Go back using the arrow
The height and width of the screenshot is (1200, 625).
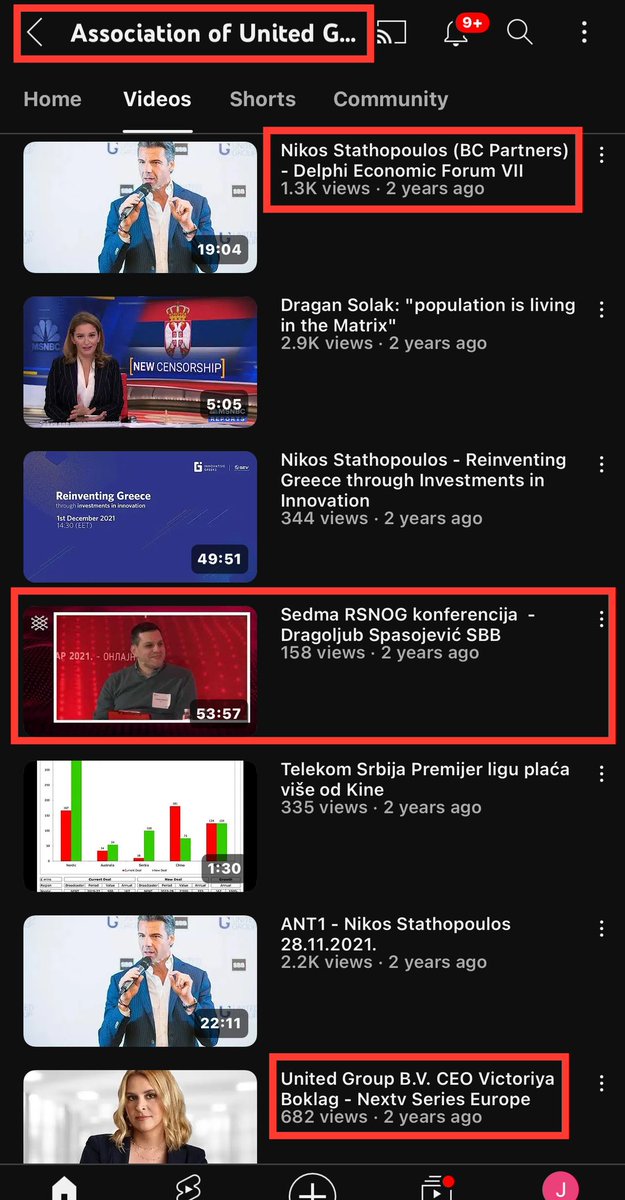pyautogui.click(x=35, y=33)
